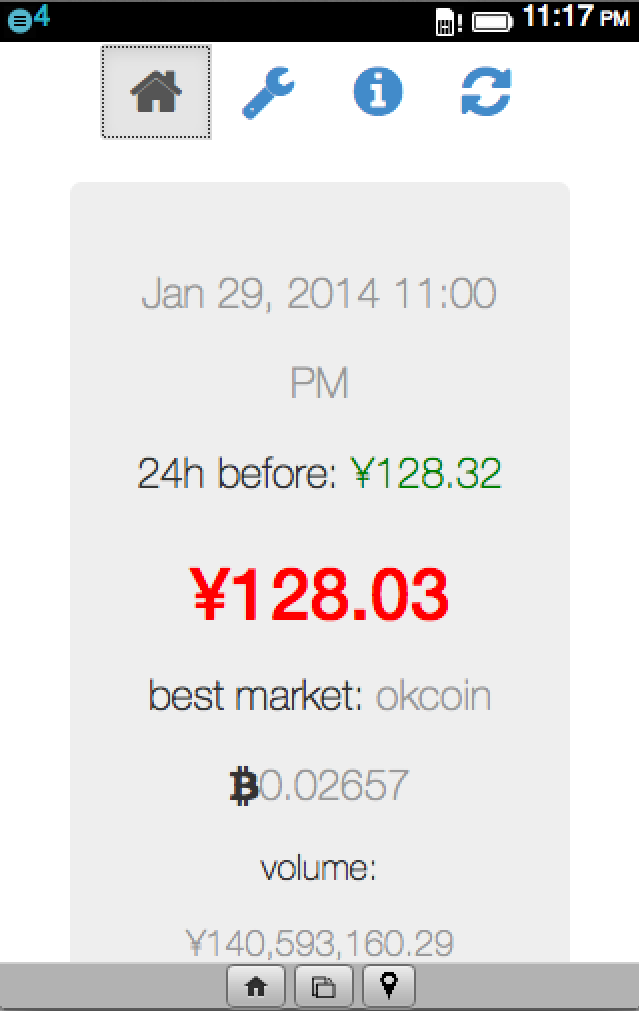Screen dimensions: 639x1011
Task: Refresh the bitcoin price data
Action: (486, 93)
